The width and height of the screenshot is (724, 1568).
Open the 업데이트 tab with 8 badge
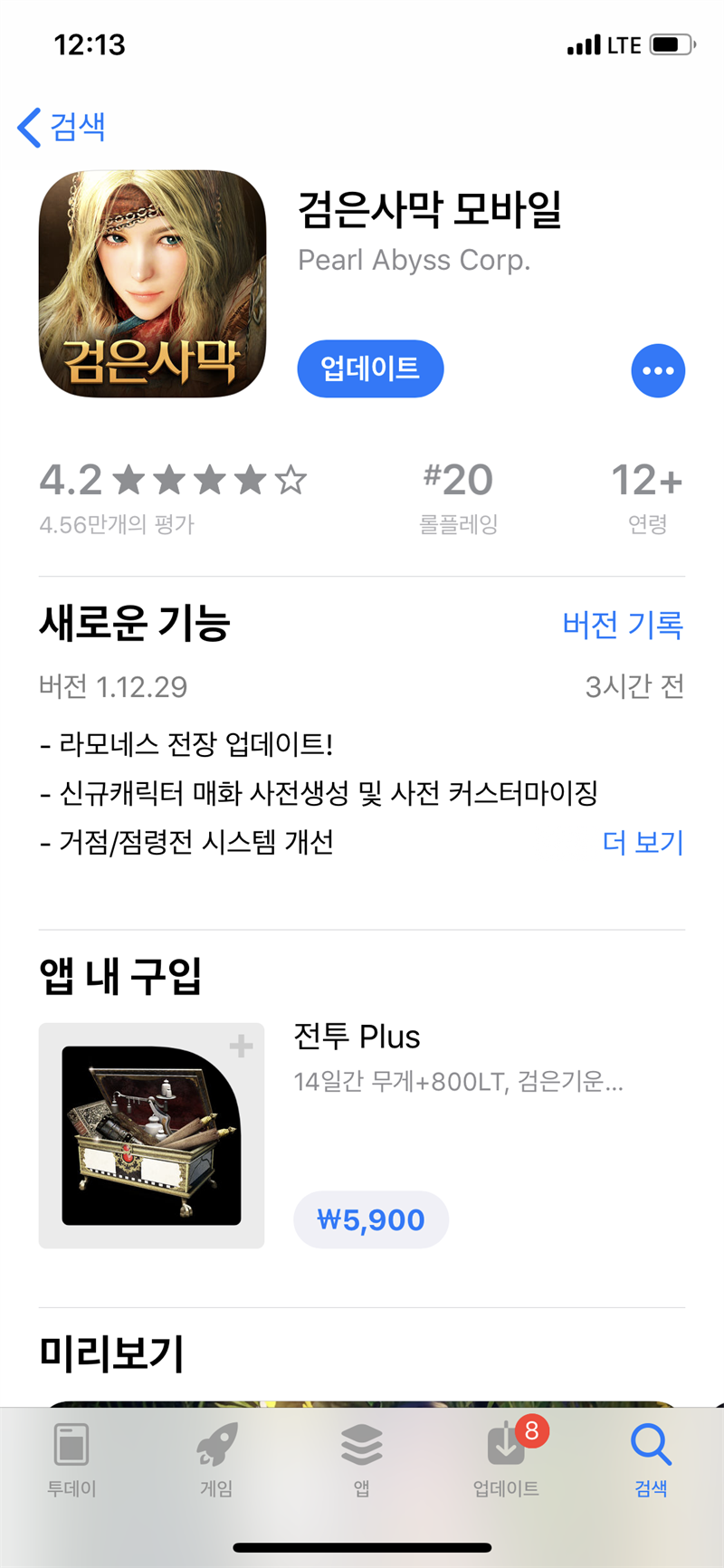point(506,1459)
